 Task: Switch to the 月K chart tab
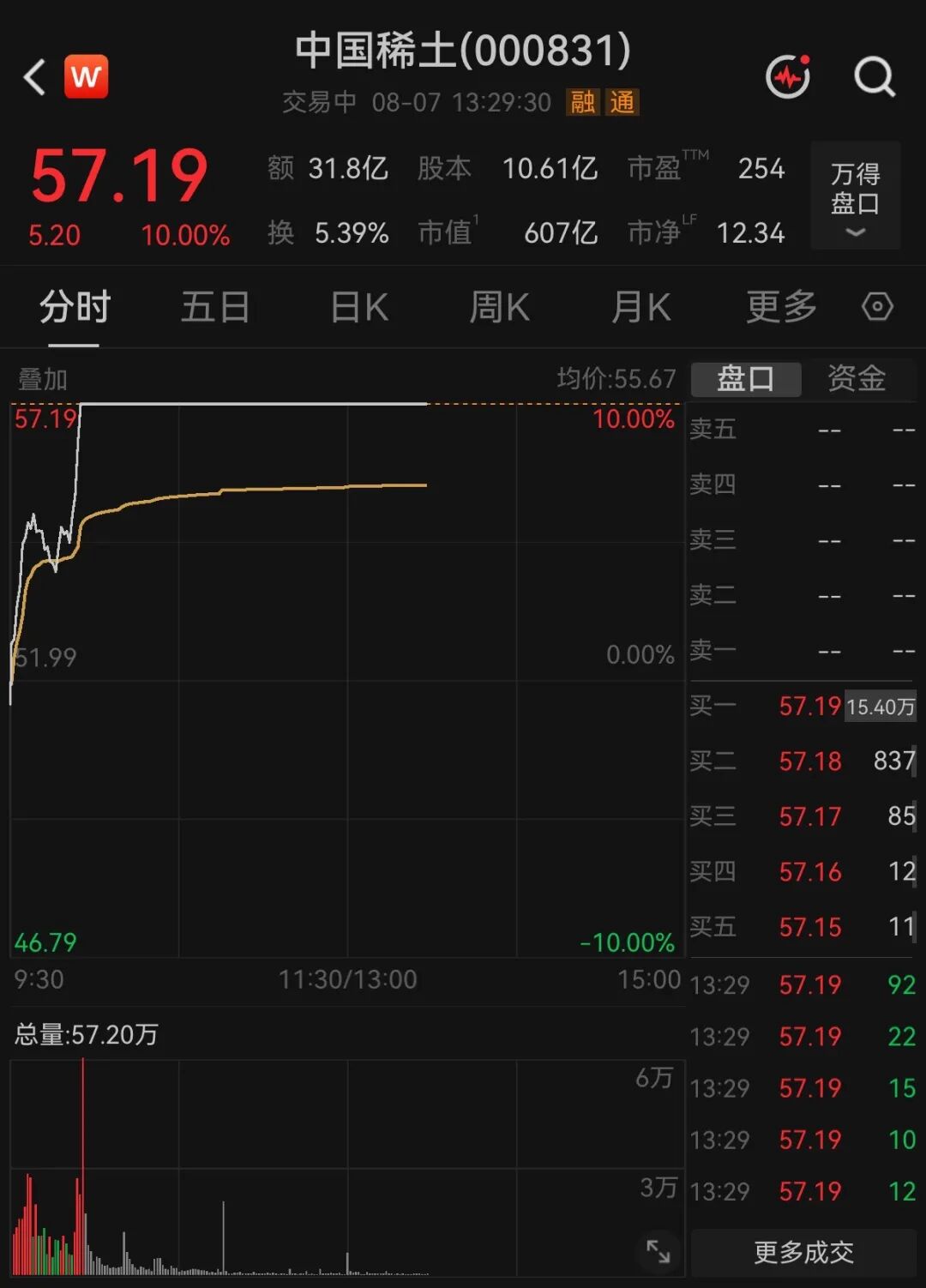[640, 307]
